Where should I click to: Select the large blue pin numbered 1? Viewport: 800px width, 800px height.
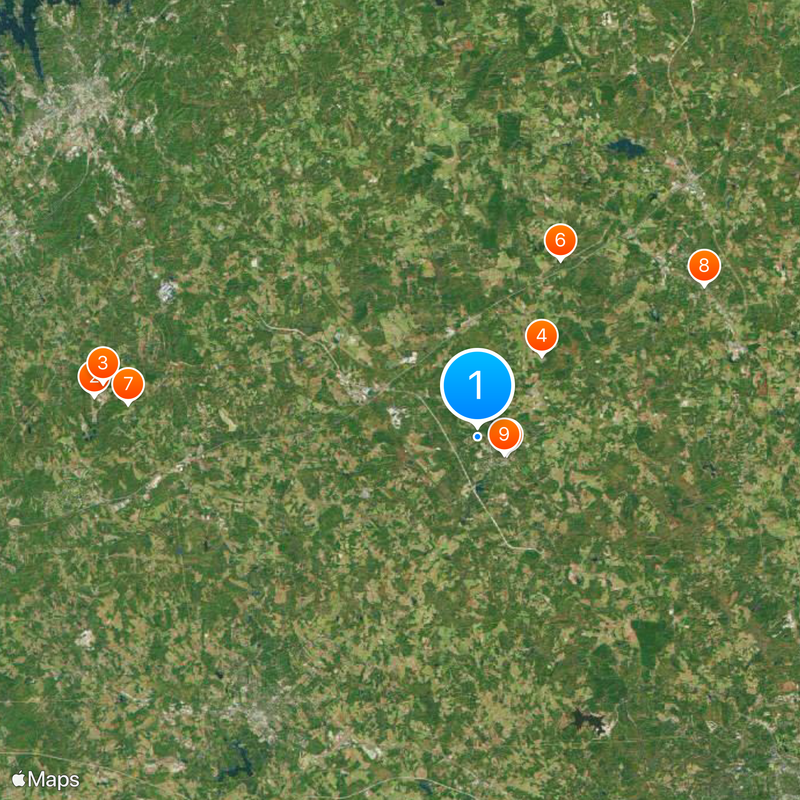coord(477,385)
